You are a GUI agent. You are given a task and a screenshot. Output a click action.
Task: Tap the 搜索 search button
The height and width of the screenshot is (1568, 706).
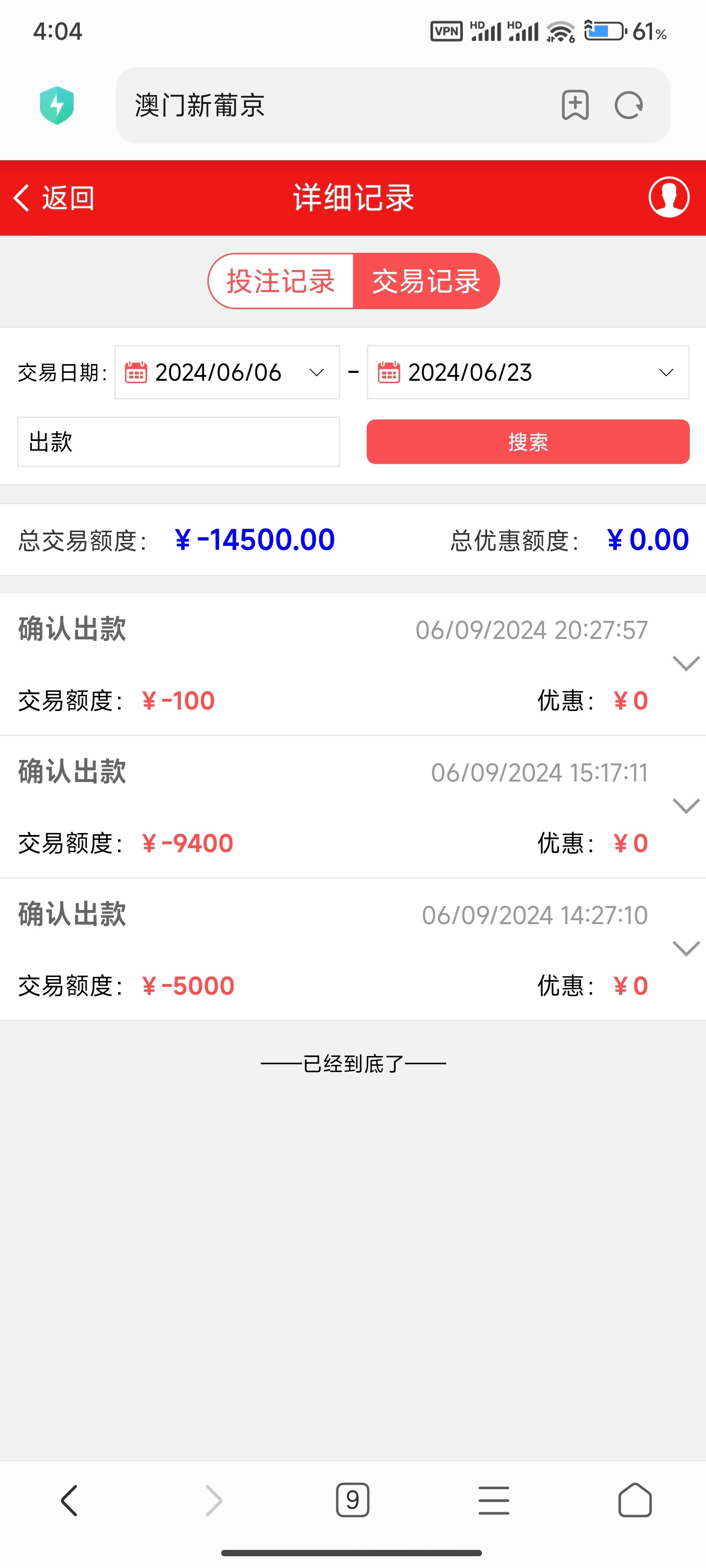[528, 442]
